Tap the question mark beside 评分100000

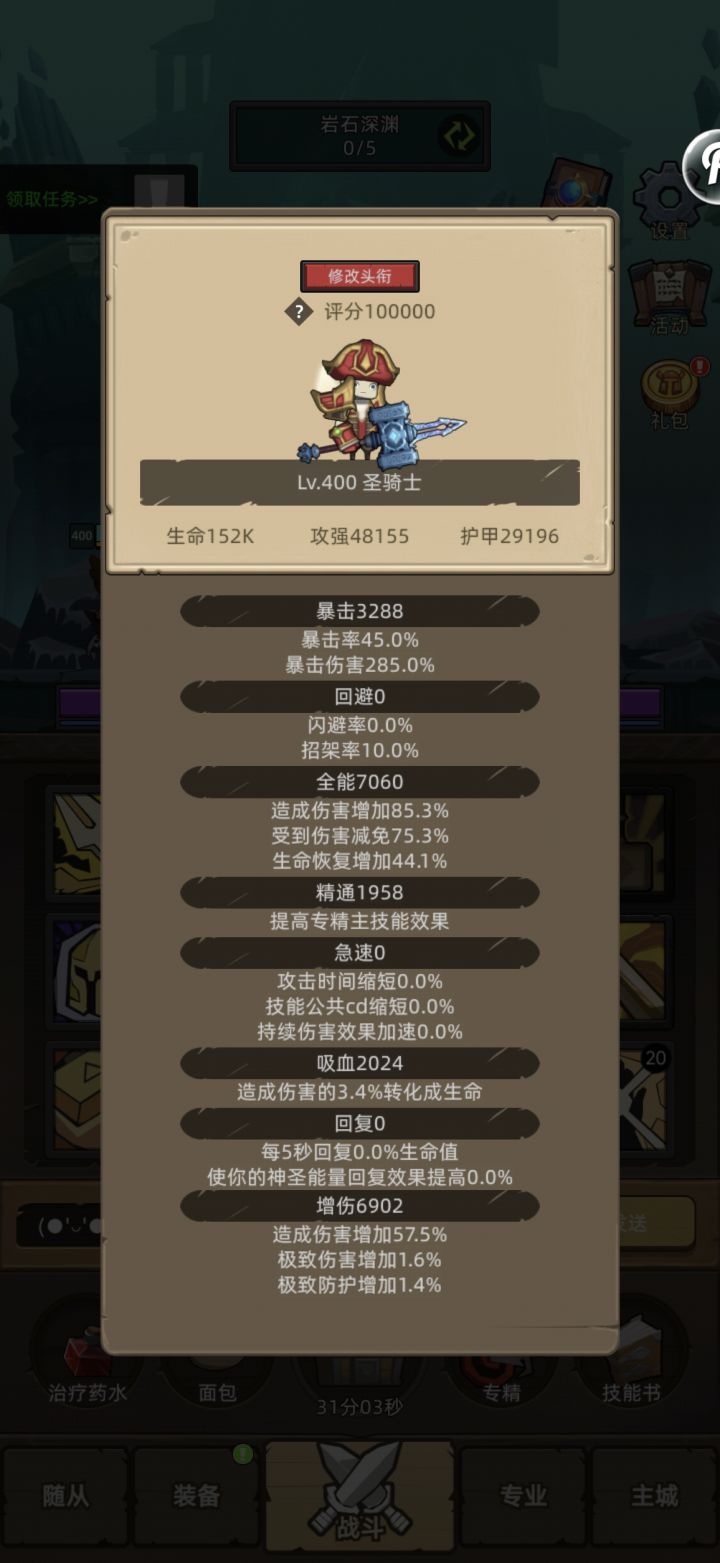(x=295, y=312)
